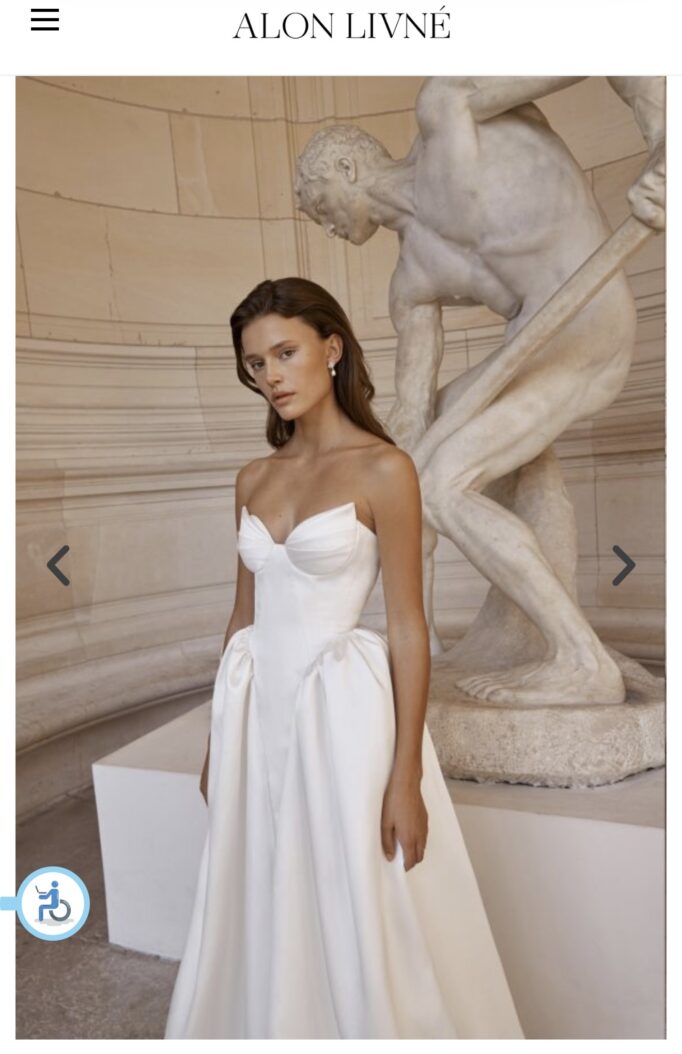Go to the previous gallery image
This screenshot has width=682, height=1054.
[x=59, y=566]
